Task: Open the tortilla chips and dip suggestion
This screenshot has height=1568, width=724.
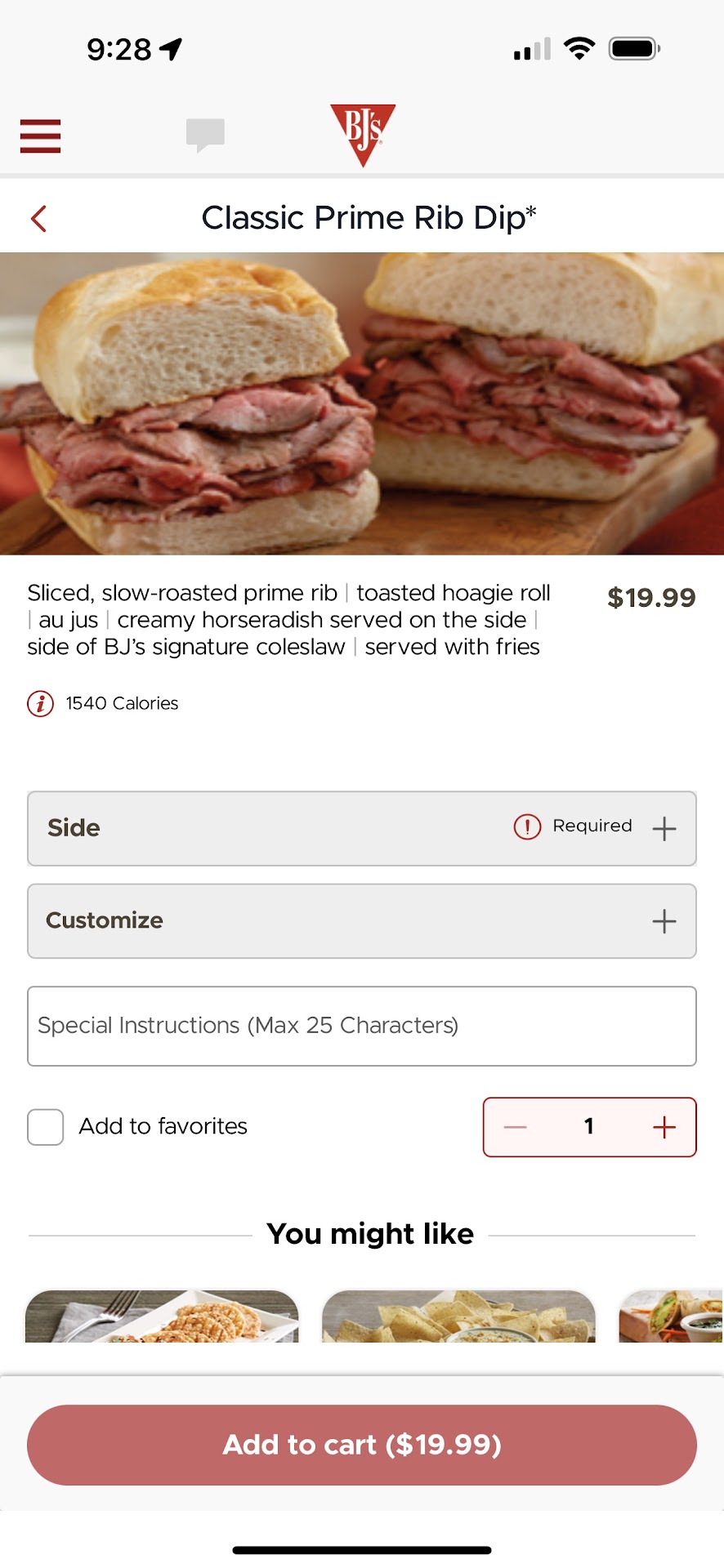Action: click(x=458, y=1316)
